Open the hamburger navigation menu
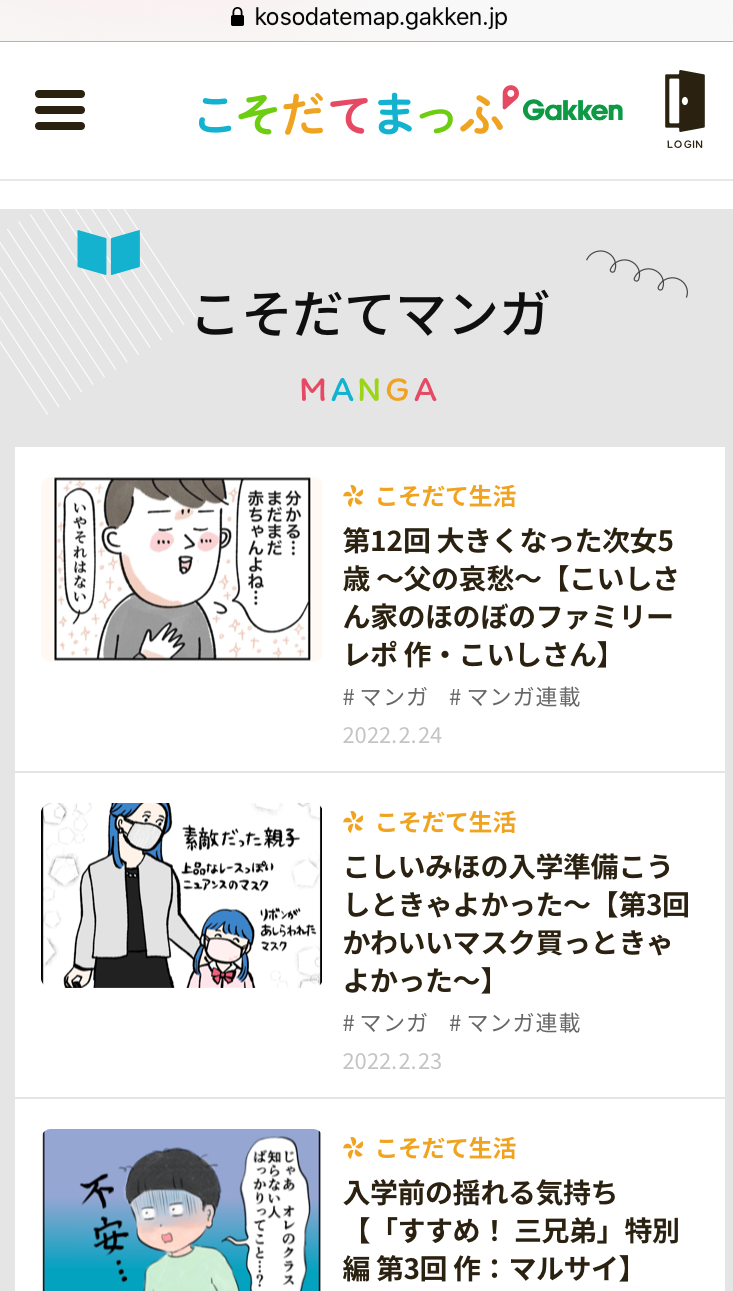 [60, 111]
